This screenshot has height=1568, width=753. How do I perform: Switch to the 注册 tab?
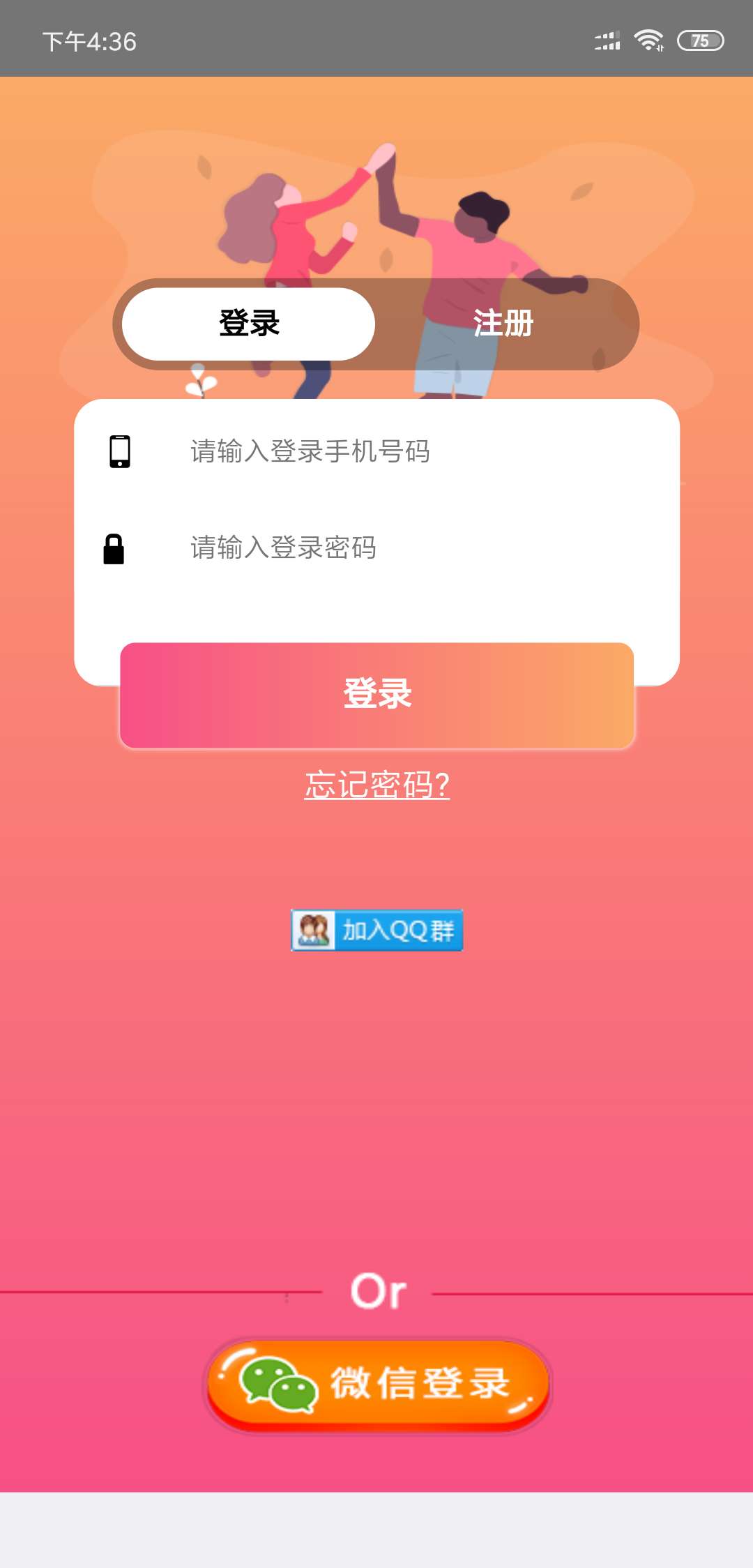pos(503,324)
